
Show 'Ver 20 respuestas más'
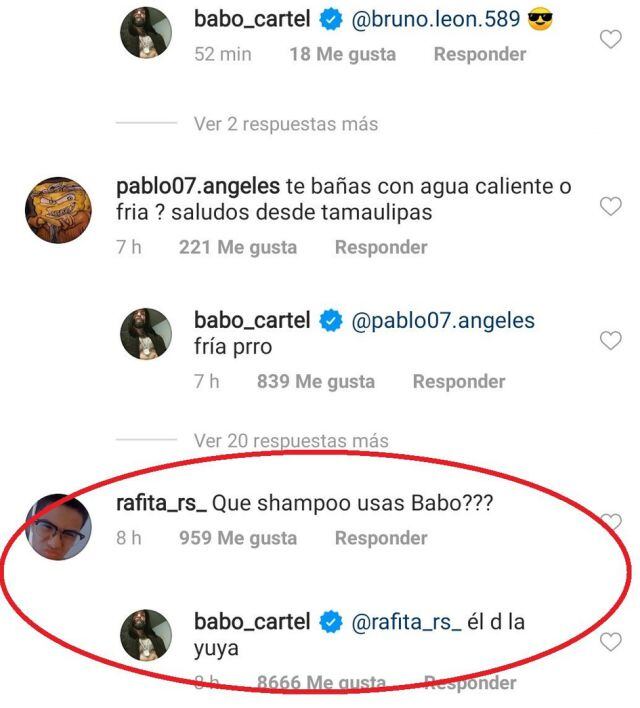(291, 440)
